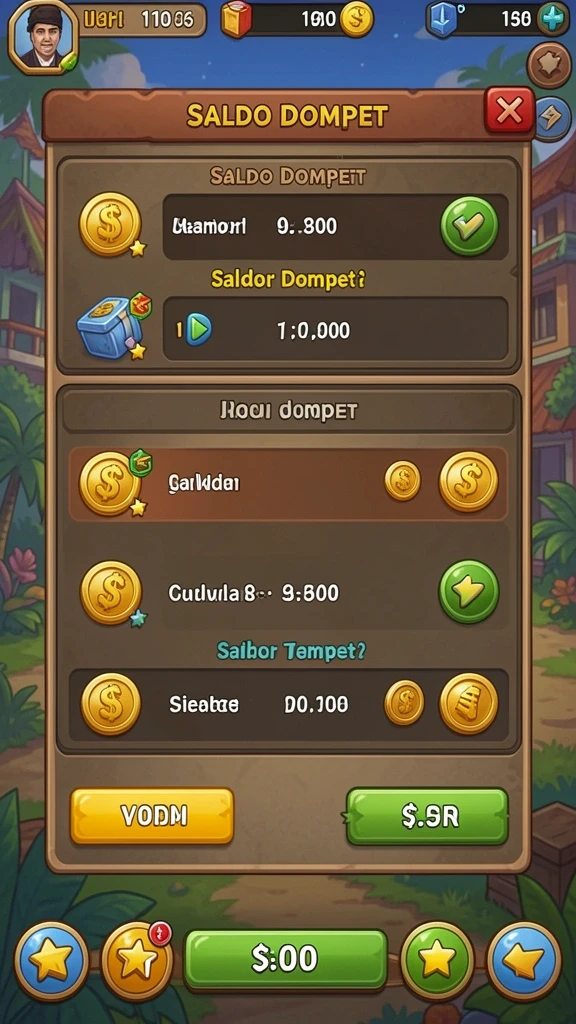This screenshot has width=576, height=1024.
Task: Tap the green $.9R button
Action: (x=427, y=816)
